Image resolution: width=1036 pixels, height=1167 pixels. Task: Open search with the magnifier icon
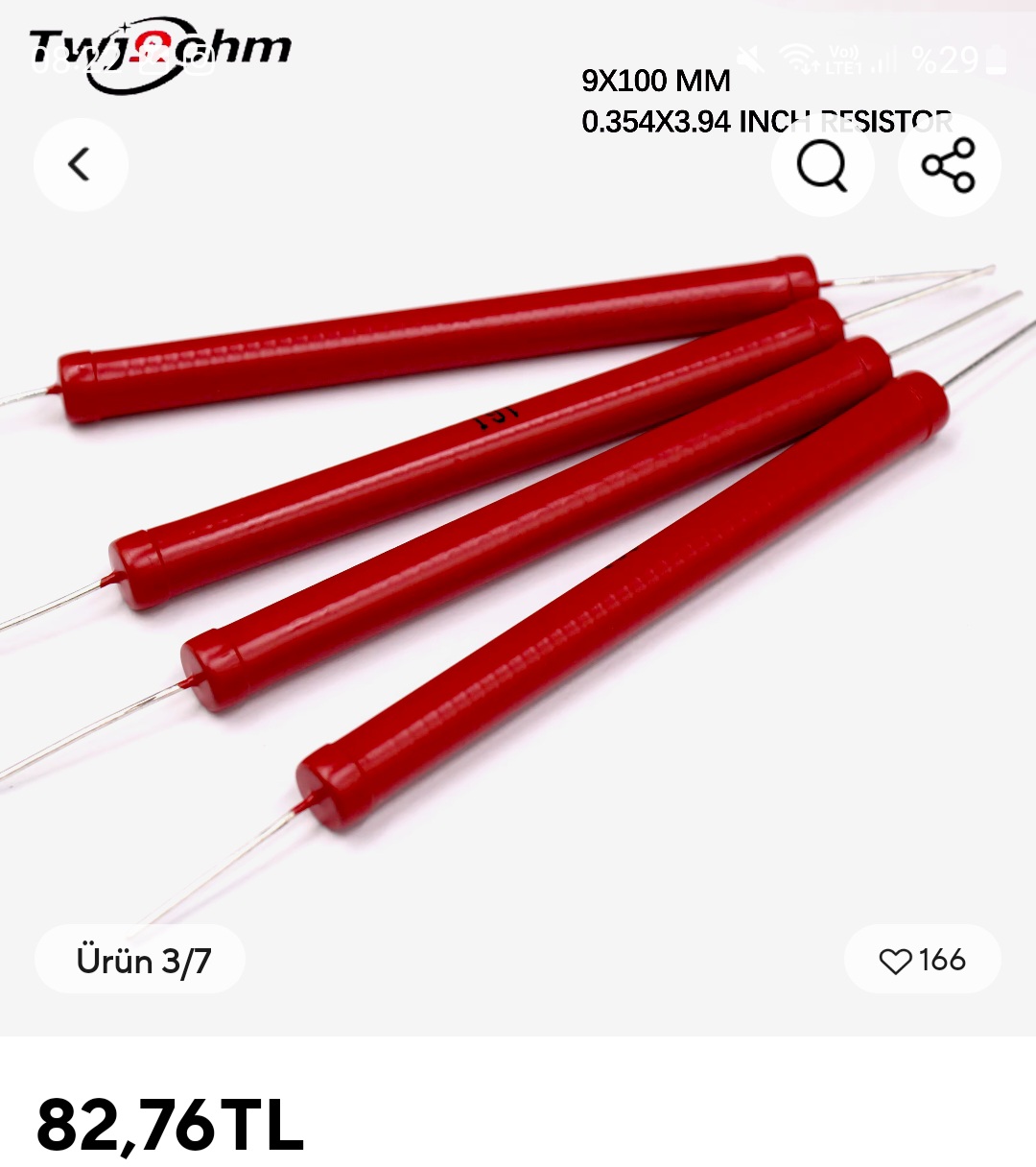822,166
